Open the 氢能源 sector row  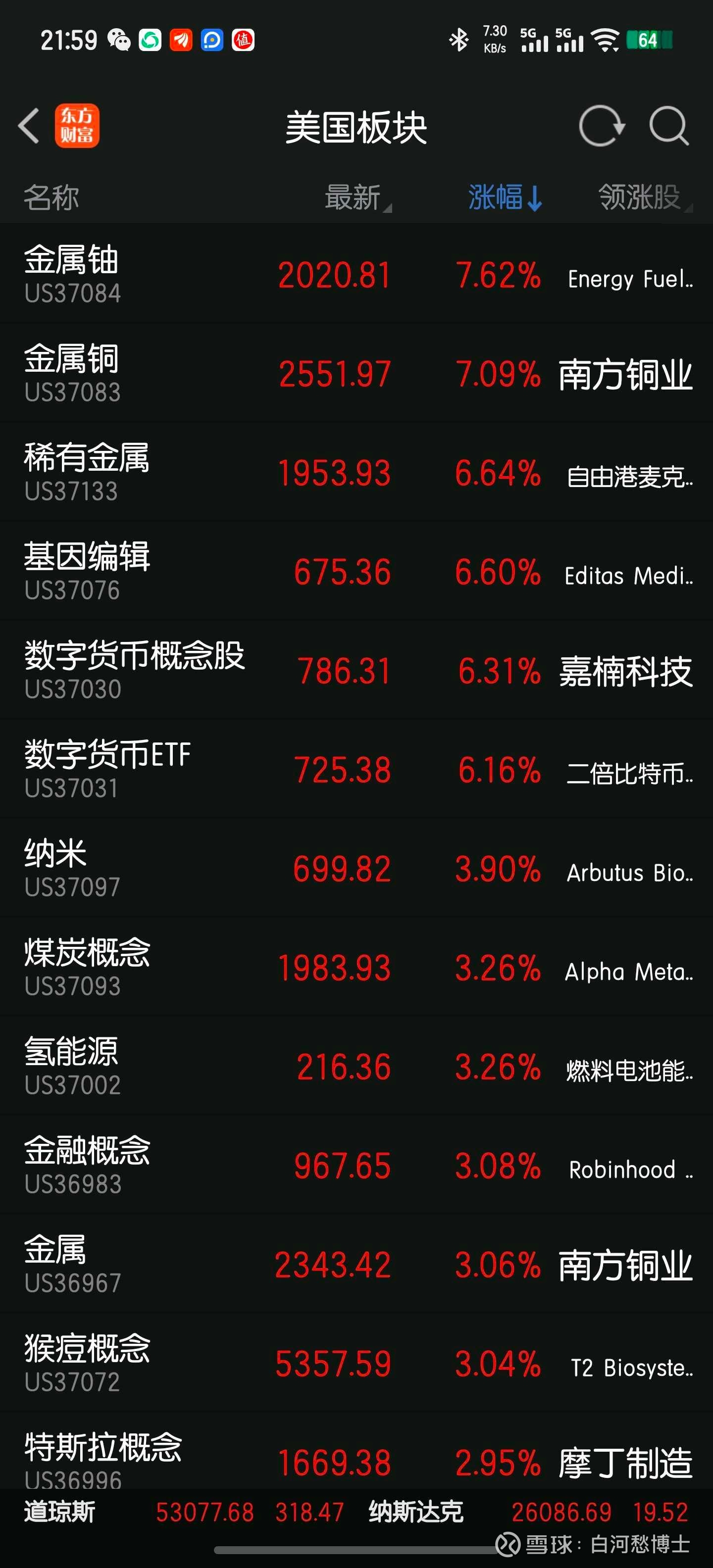point(356,1067)
